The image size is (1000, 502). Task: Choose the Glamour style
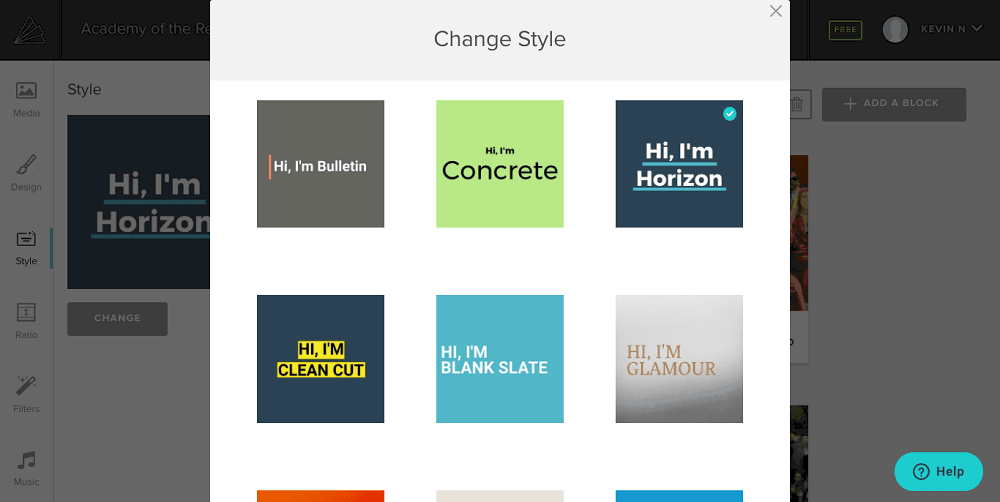(679, 359)
